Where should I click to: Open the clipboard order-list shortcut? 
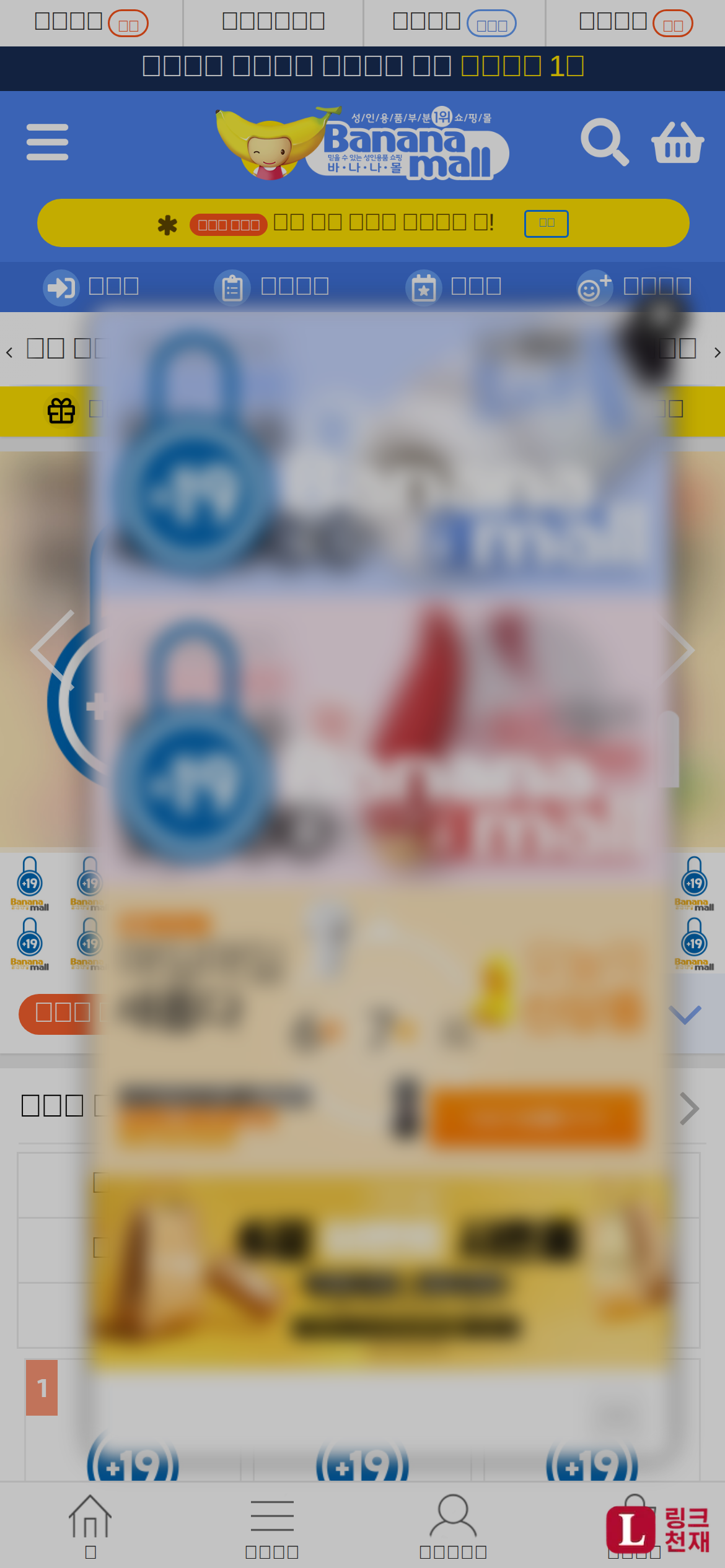[271, 287]
